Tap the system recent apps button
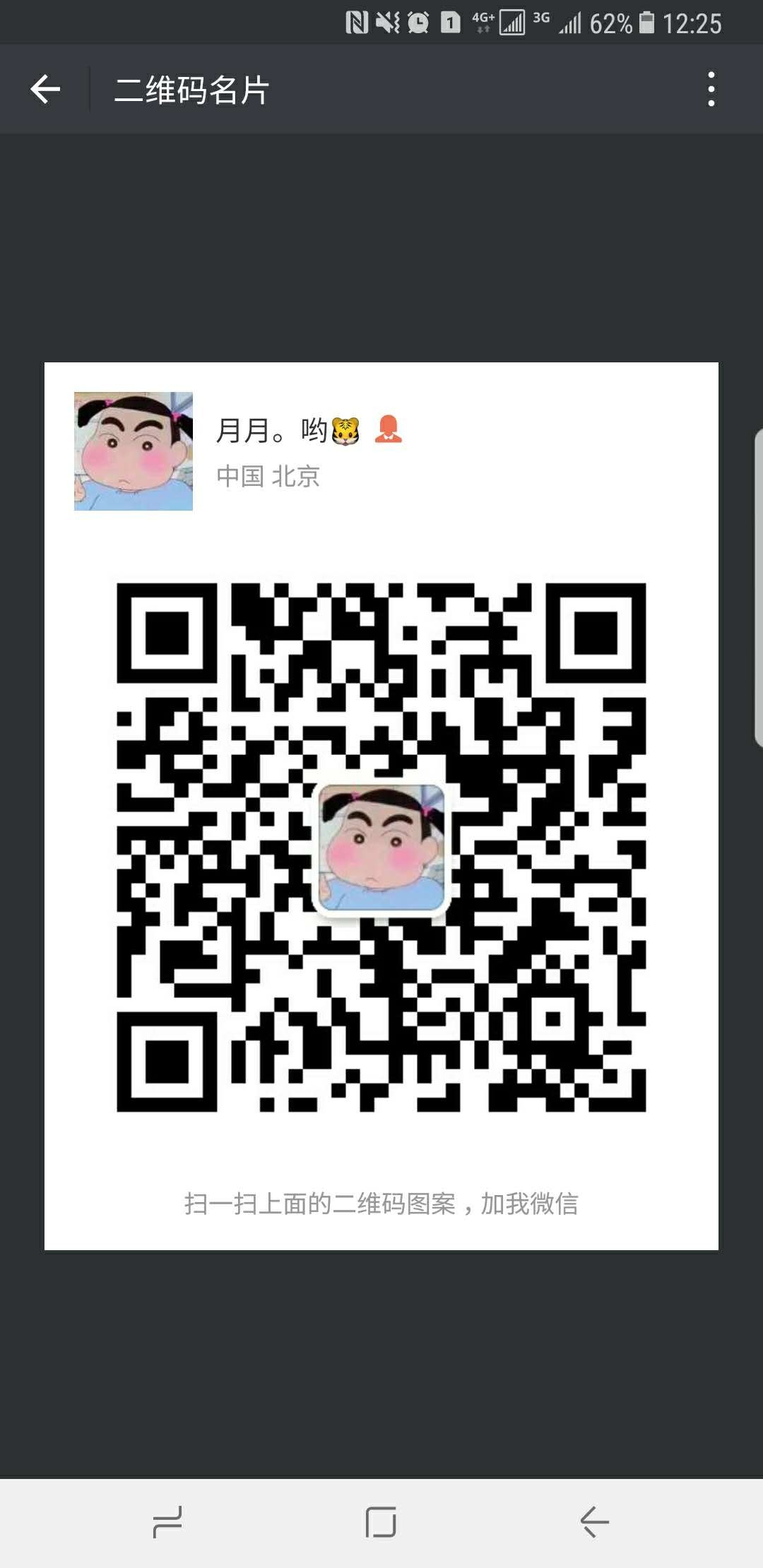Viewport: 763px width, 1568px height. click(167, 1521)
